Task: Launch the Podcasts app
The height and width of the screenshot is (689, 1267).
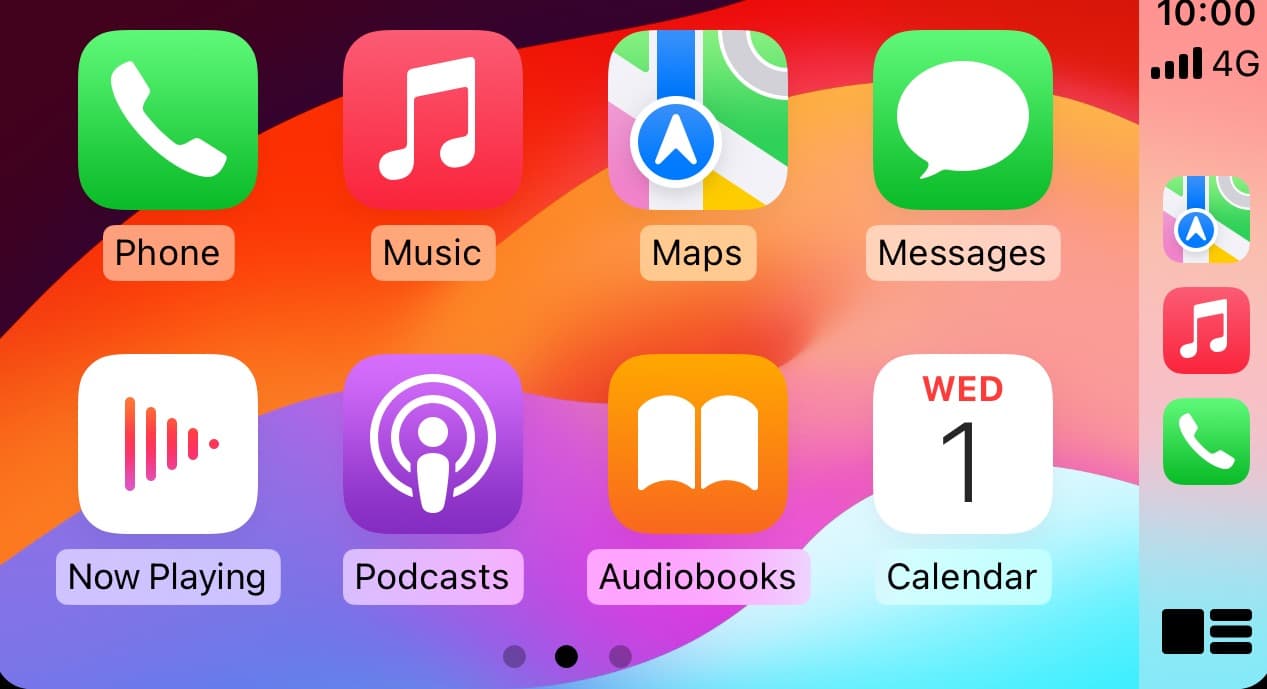Action: pyautogui.click(x=432, y=444)
